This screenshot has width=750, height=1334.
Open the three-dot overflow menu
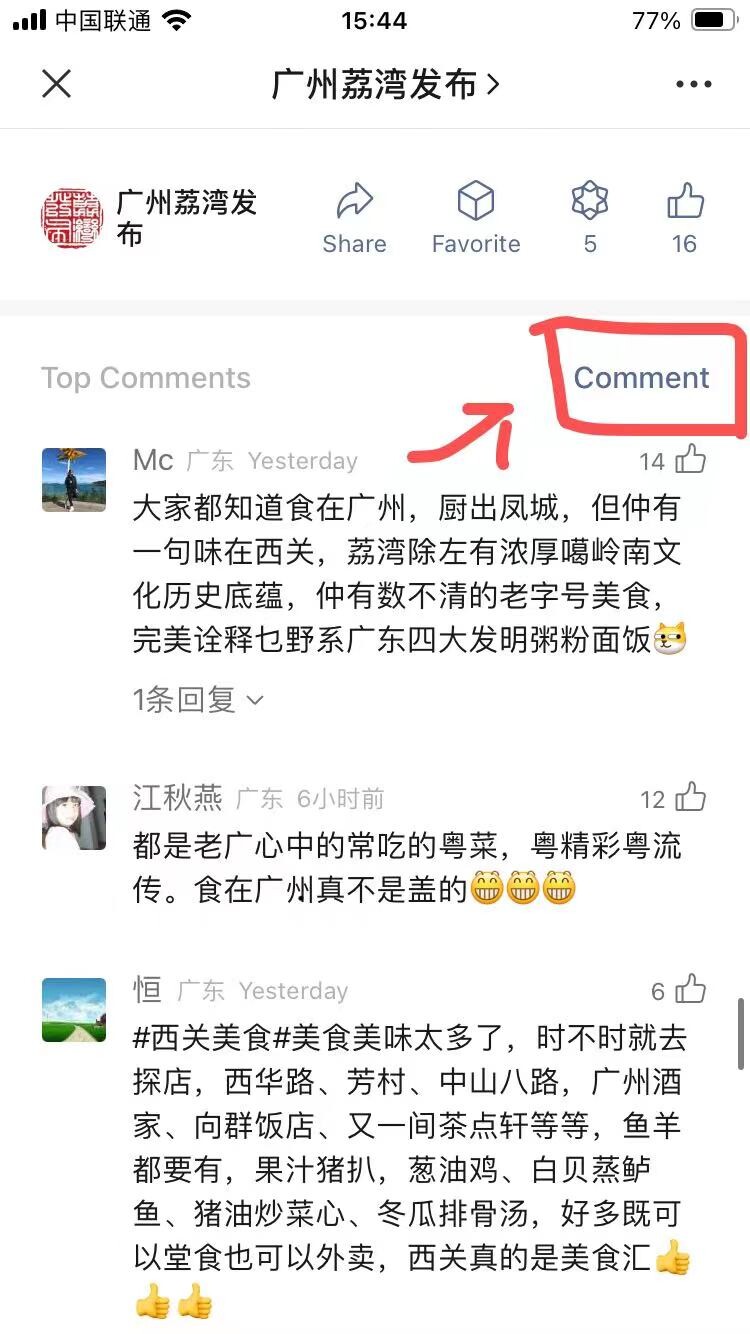click(693, 84)
